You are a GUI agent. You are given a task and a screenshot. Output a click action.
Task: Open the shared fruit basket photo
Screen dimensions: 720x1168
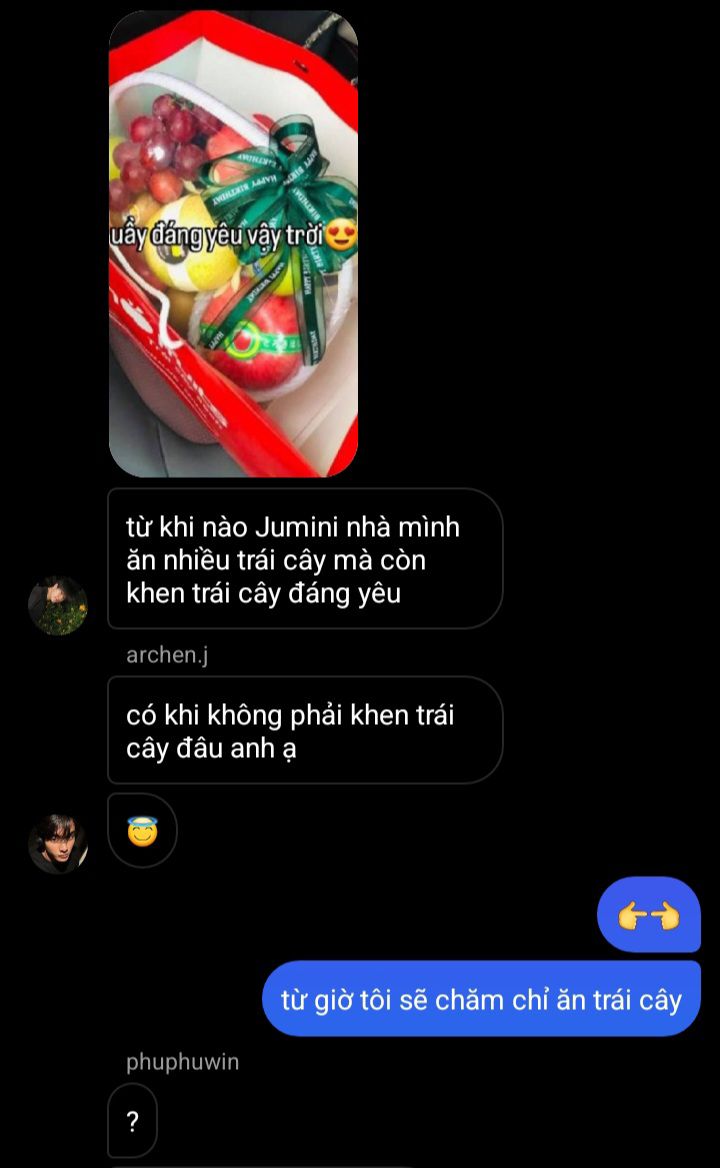point(233,243)
